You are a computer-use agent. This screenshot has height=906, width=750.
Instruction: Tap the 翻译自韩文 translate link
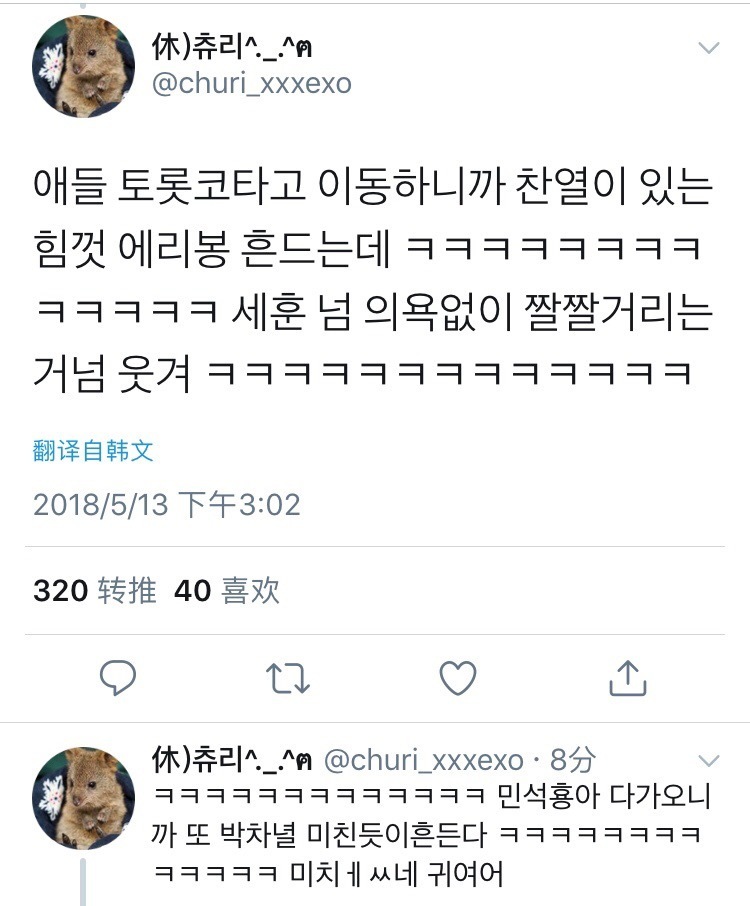[93, 450]
